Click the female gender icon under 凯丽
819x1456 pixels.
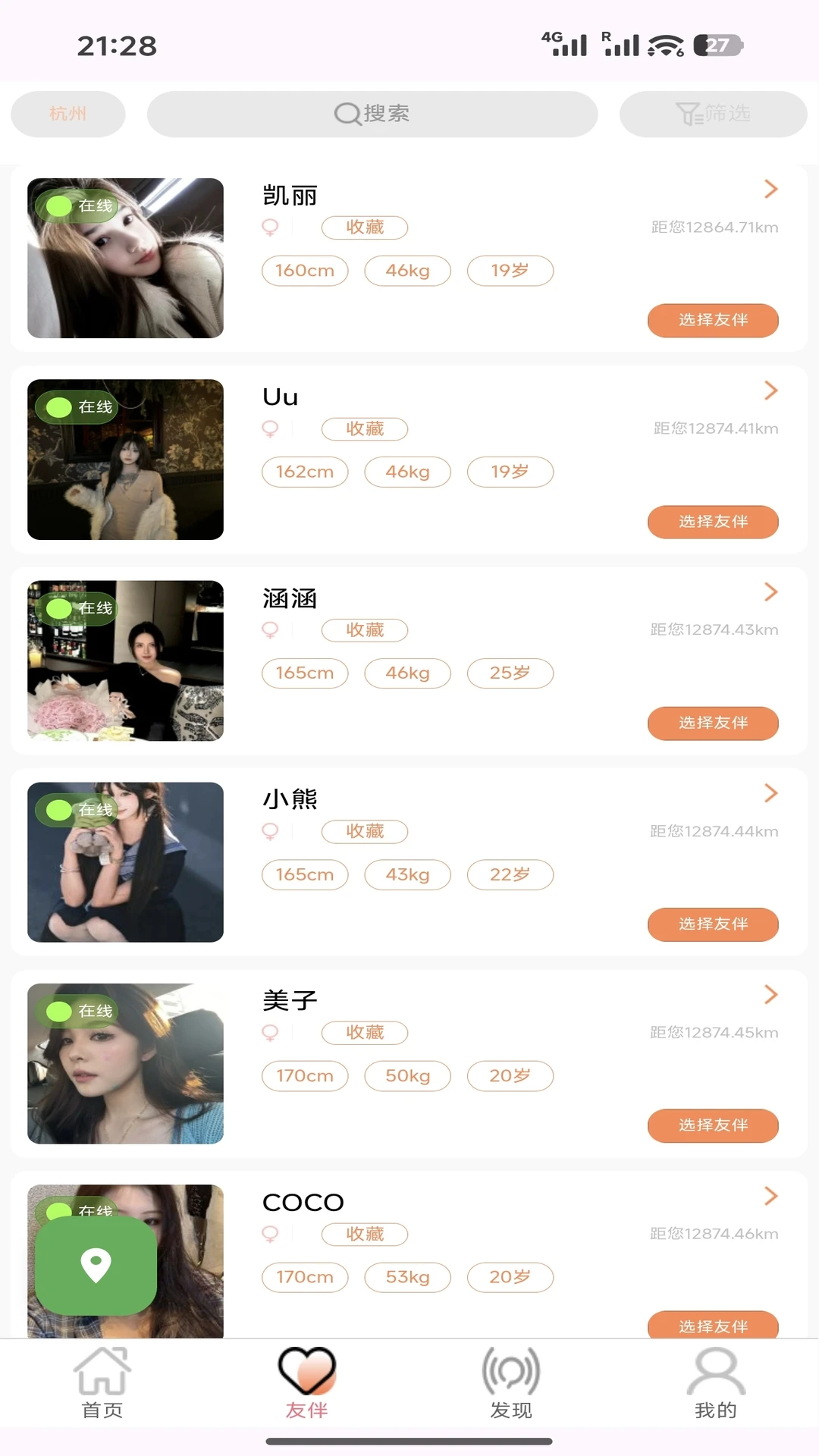tap(271, 227)
